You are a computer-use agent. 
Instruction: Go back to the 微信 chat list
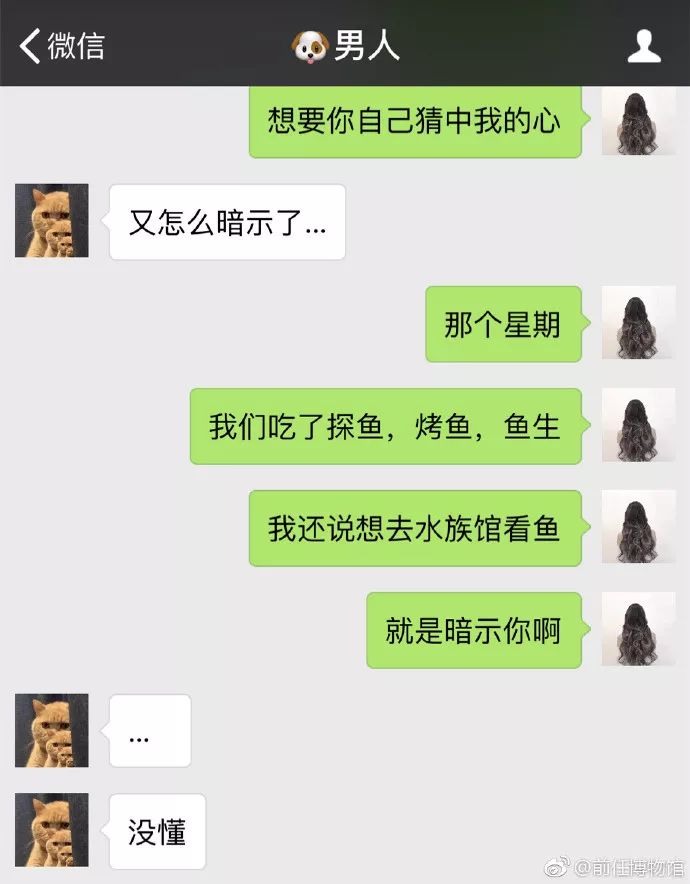click(x=60, y=46)
